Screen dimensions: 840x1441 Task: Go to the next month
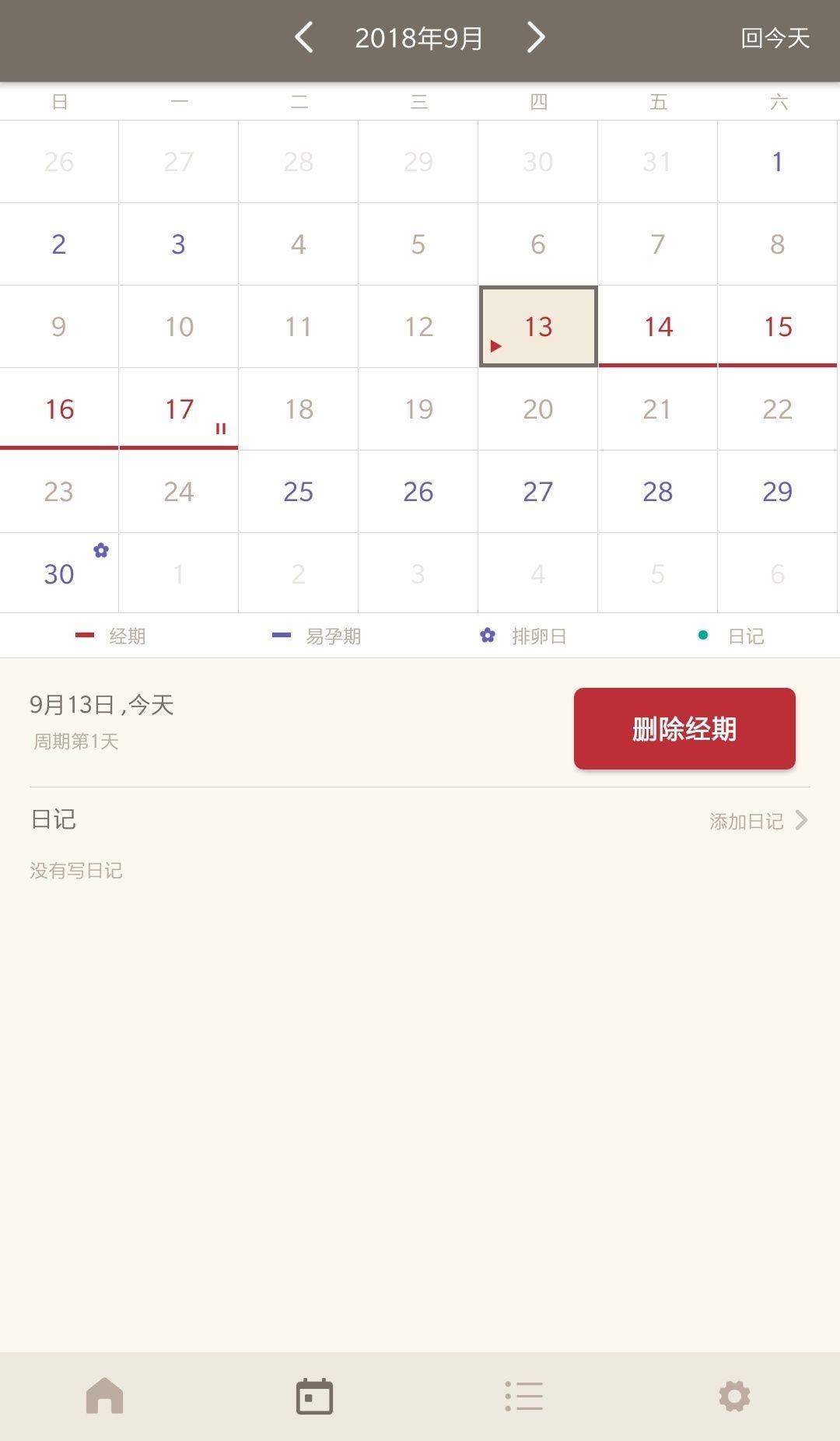click(536, 37)
